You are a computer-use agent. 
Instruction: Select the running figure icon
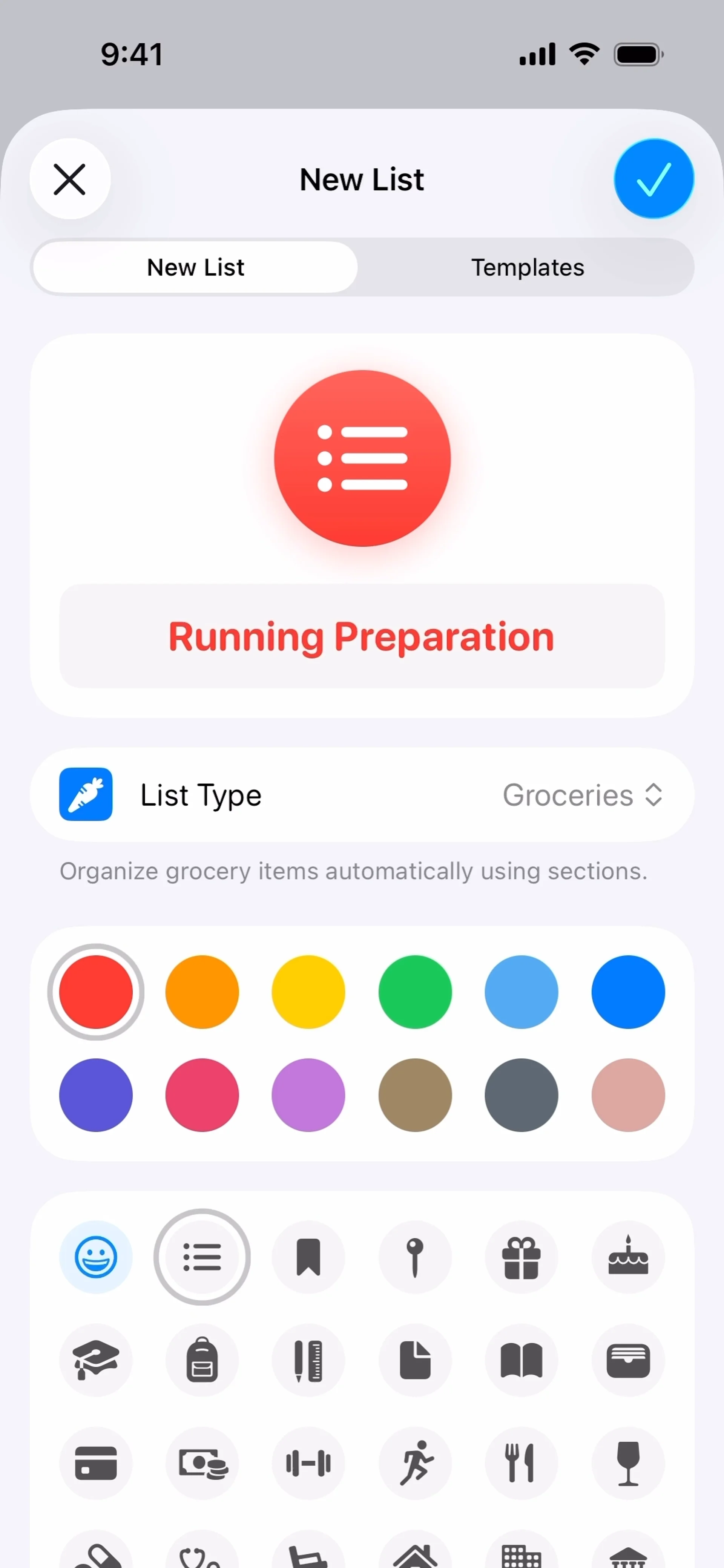pos(415,1463)
